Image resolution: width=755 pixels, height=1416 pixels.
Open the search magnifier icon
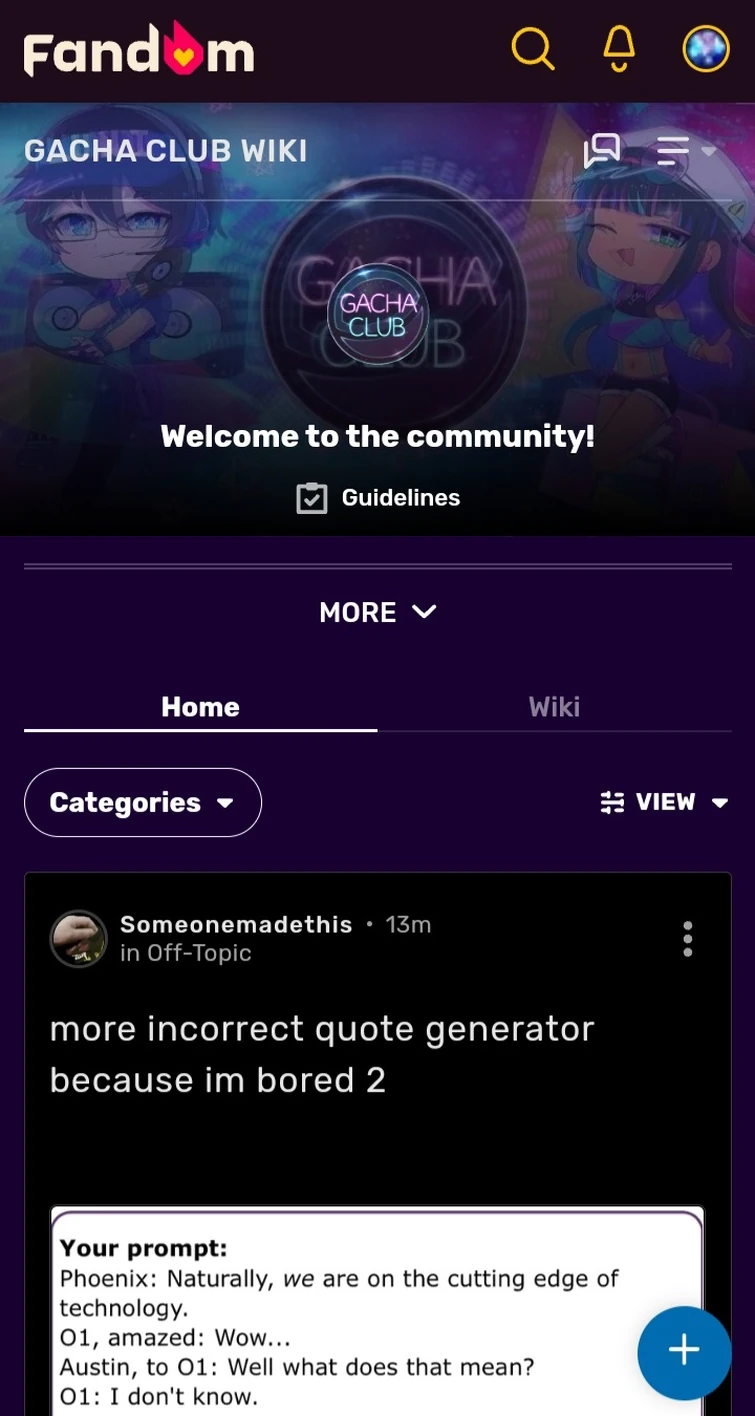click(532, 48)
